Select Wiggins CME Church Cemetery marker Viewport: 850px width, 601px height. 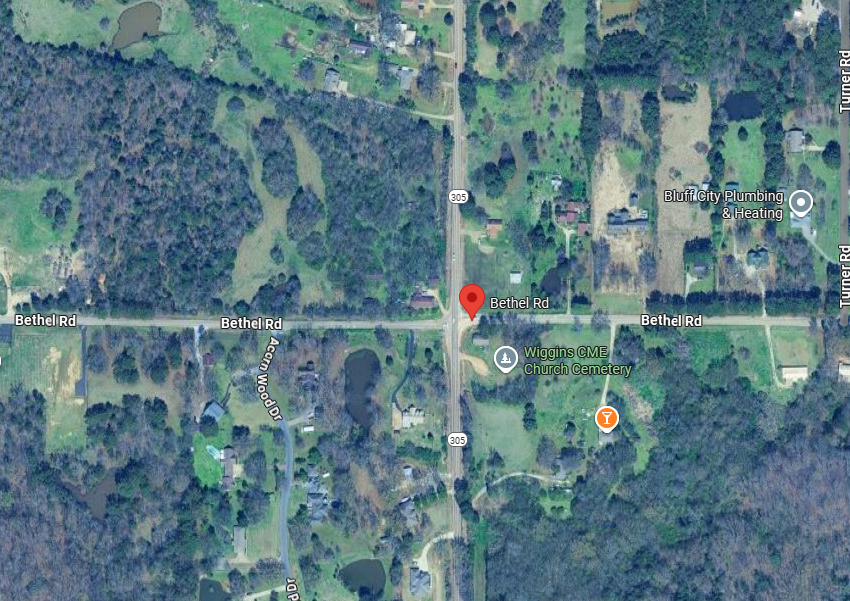pyautogui.click(x=507, y=359)
